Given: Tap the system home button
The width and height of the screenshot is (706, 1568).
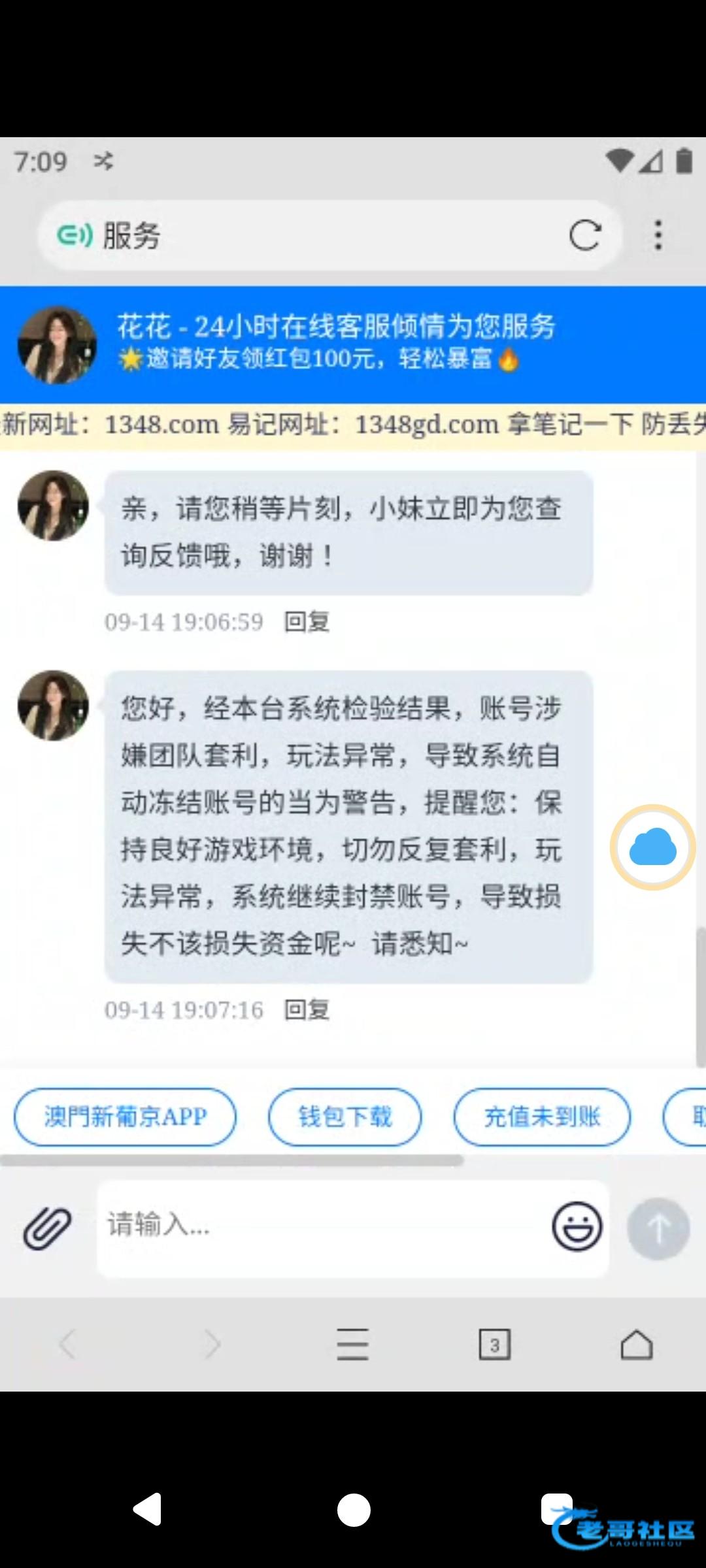Looking at the screenshot, I should pyautogui.click(x=354, y=1510).
